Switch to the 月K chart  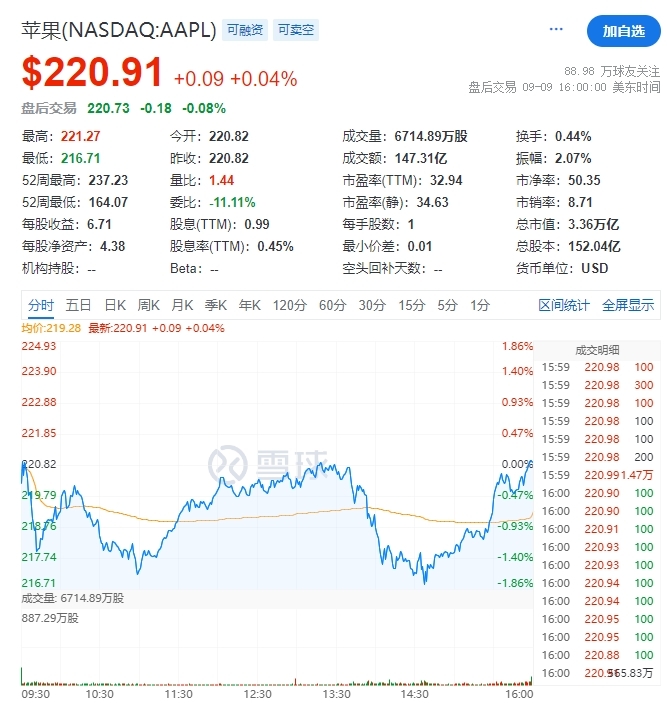(182, 305)
